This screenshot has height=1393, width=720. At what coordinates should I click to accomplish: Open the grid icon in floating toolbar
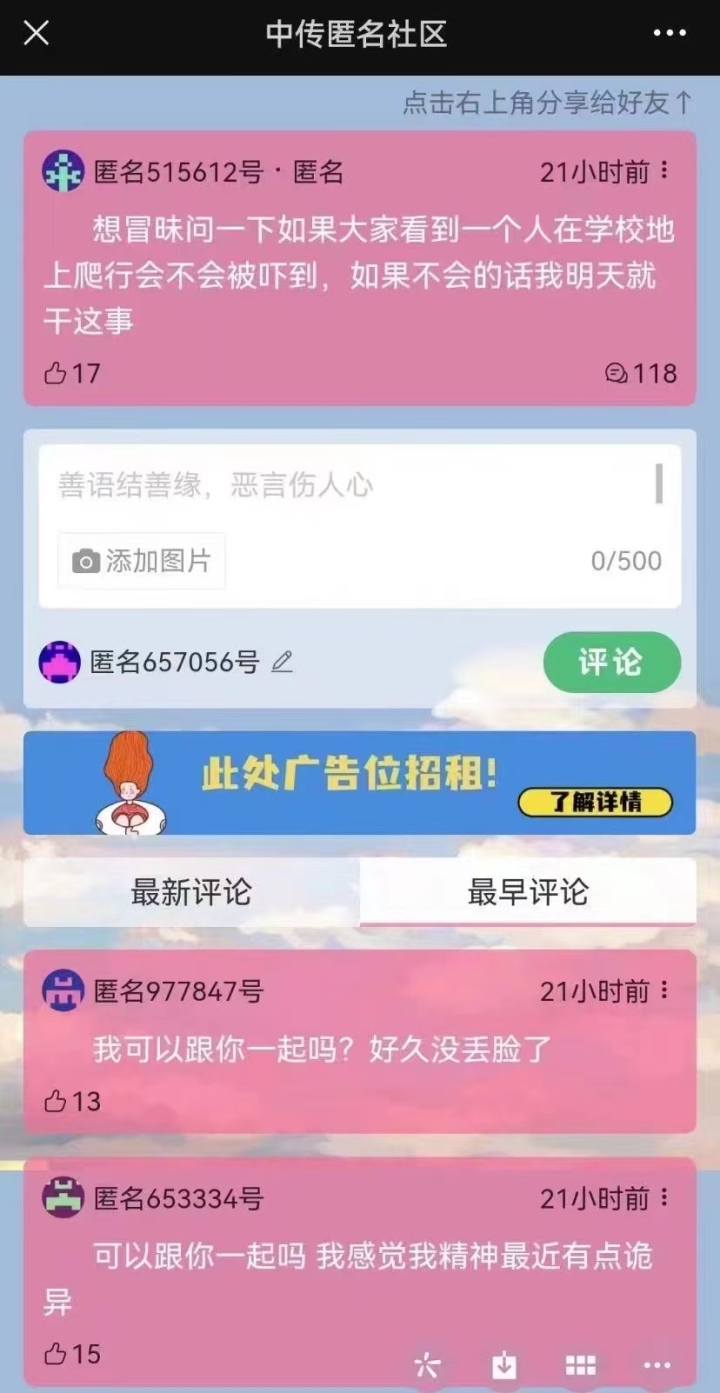coord(580,1366)
